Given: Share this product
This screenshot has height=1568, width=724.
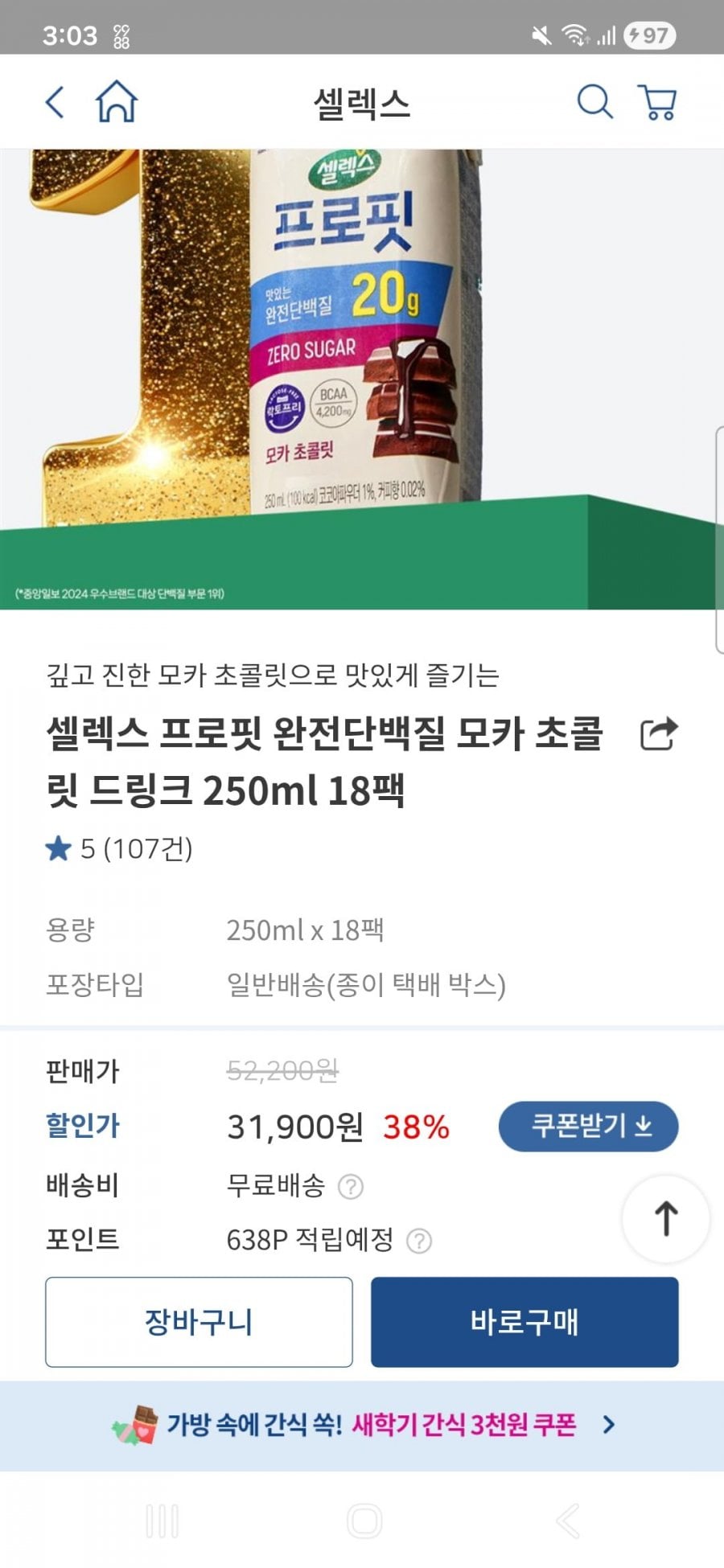Looking at the screenshot, I should pos(659,733).
